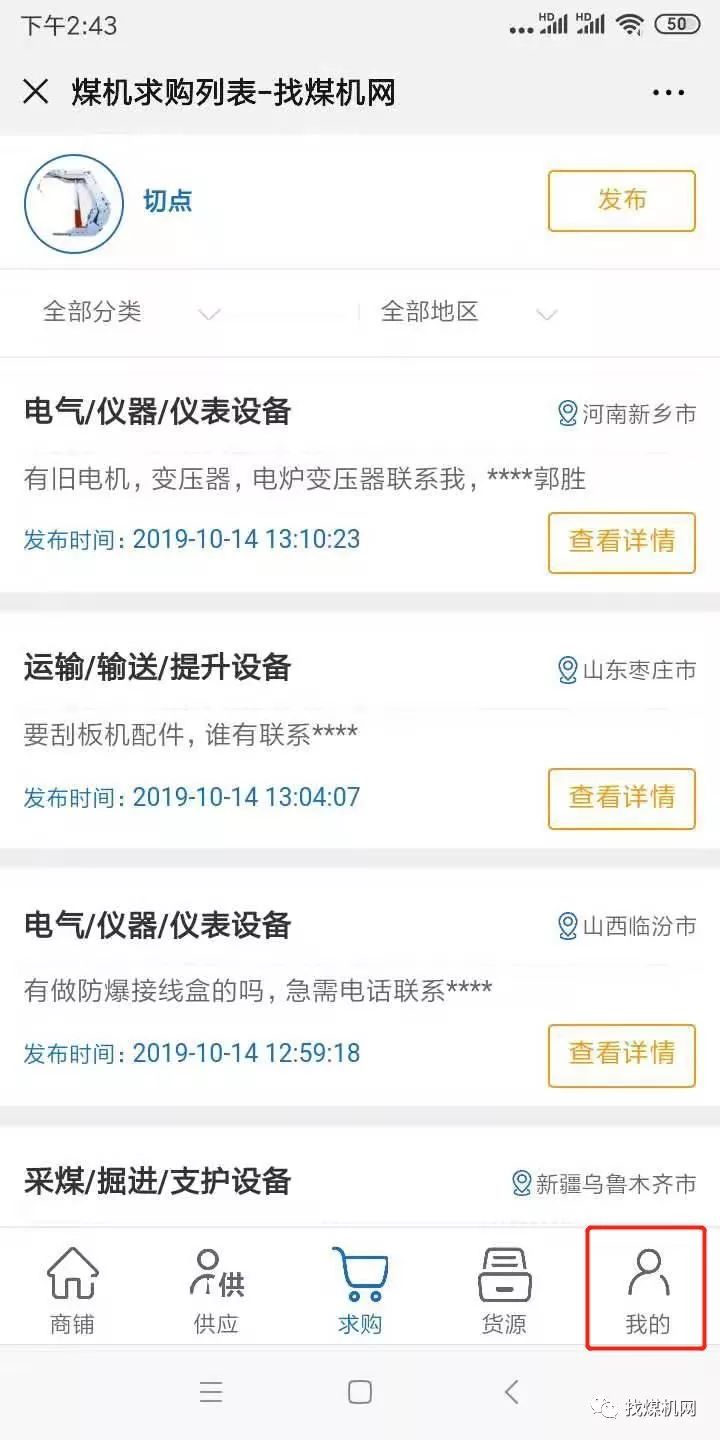Click the 切点 user avatar image
Image resolution: width=720 pixels, height=1440 pixels.
point(73,202)
